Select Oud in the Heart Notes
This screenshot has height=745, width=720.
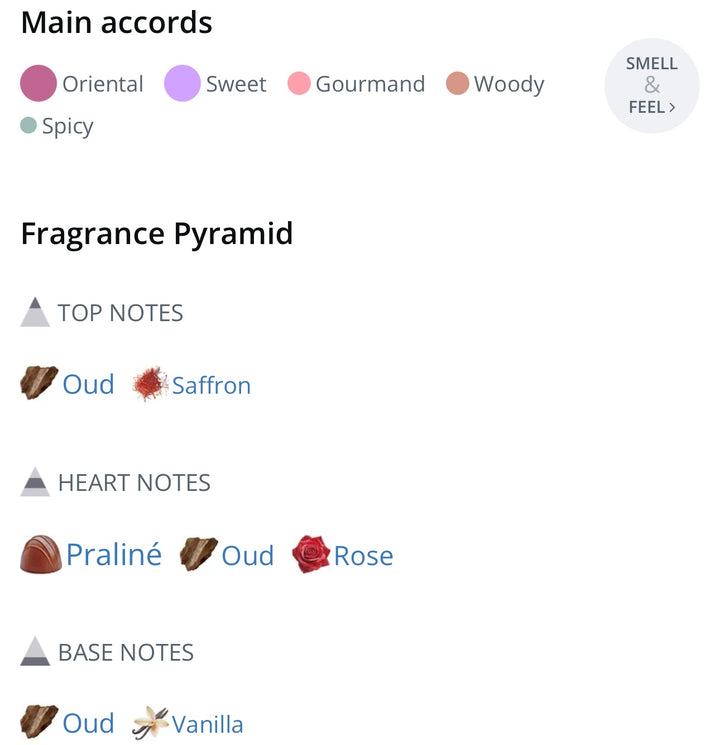point(247,556)
